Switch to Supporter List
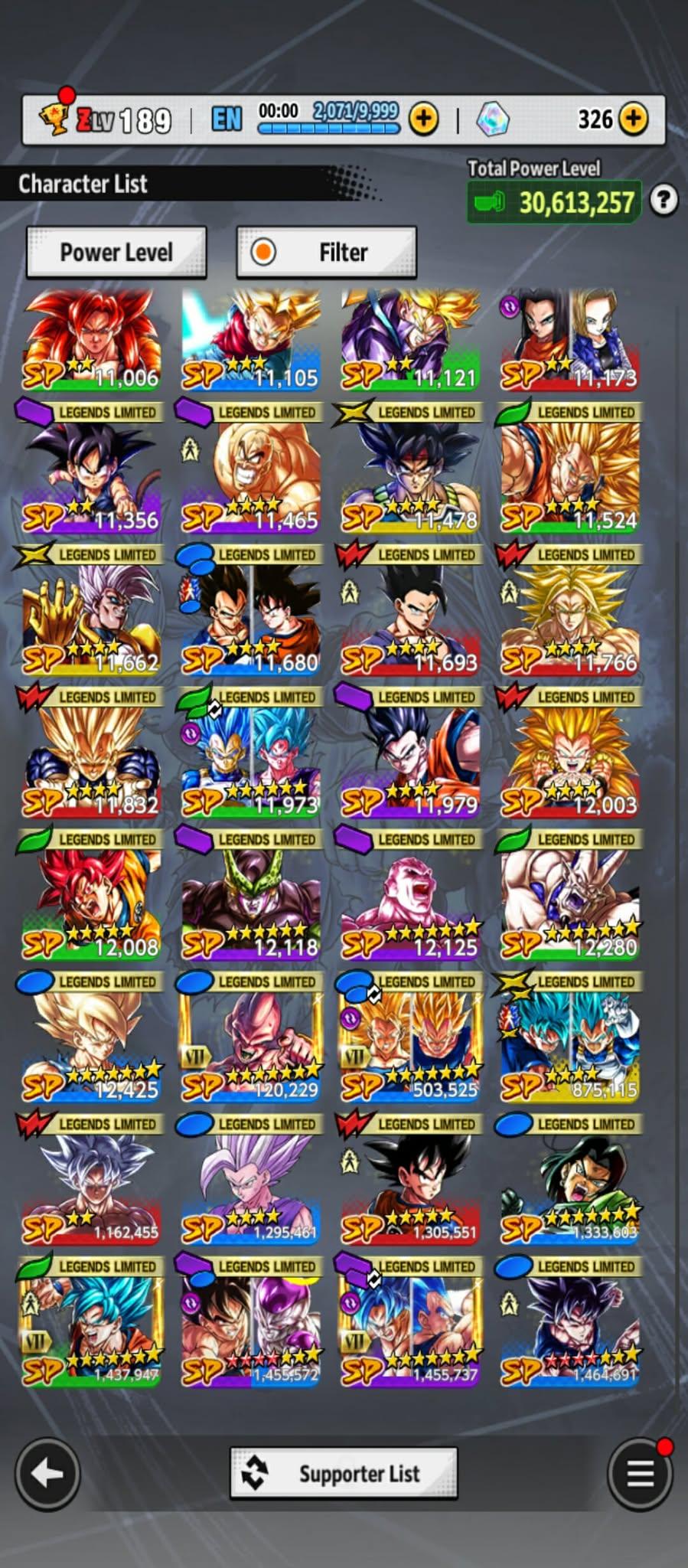The height and width of the screenshot is (1568, 688). (x=344, y=1473)
